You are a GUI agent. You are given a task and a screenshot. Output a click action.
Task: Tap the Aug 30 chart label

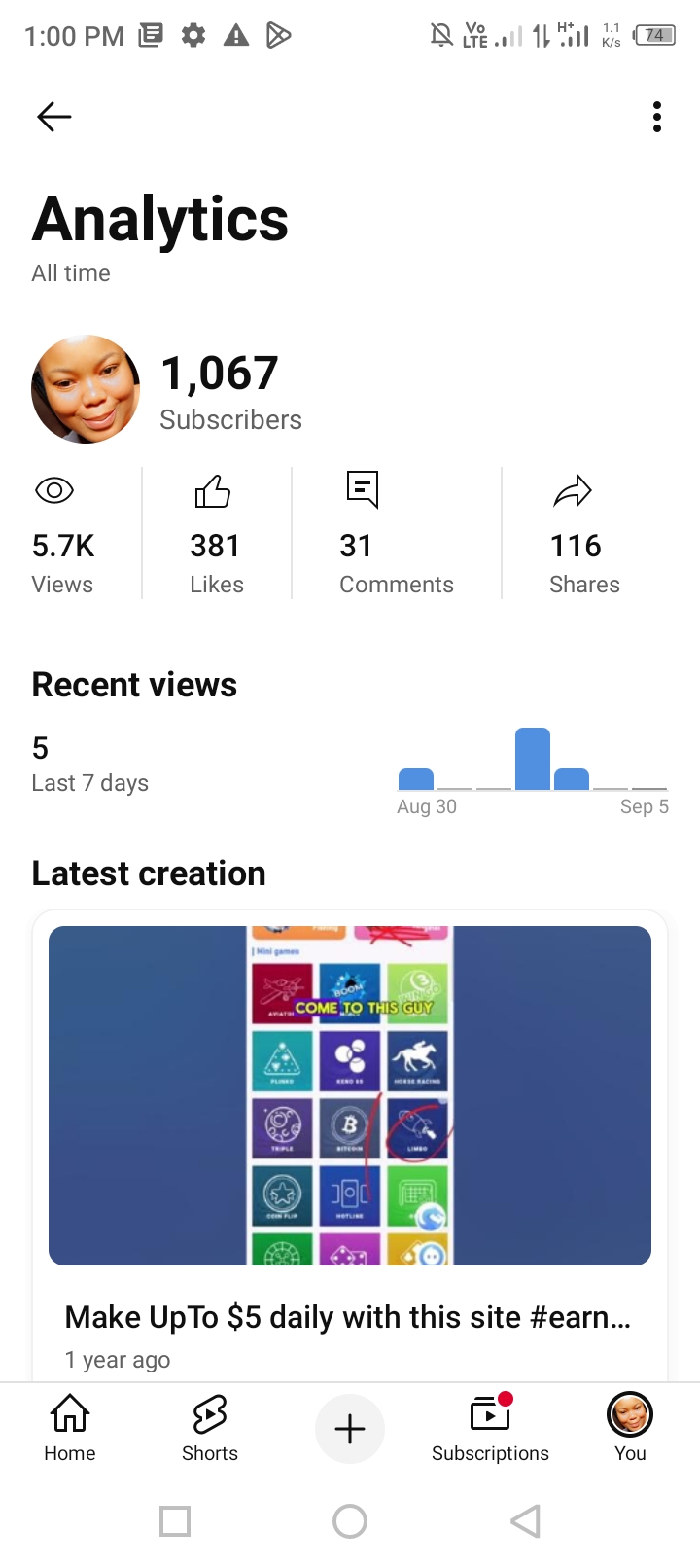[x=426, y=805]
